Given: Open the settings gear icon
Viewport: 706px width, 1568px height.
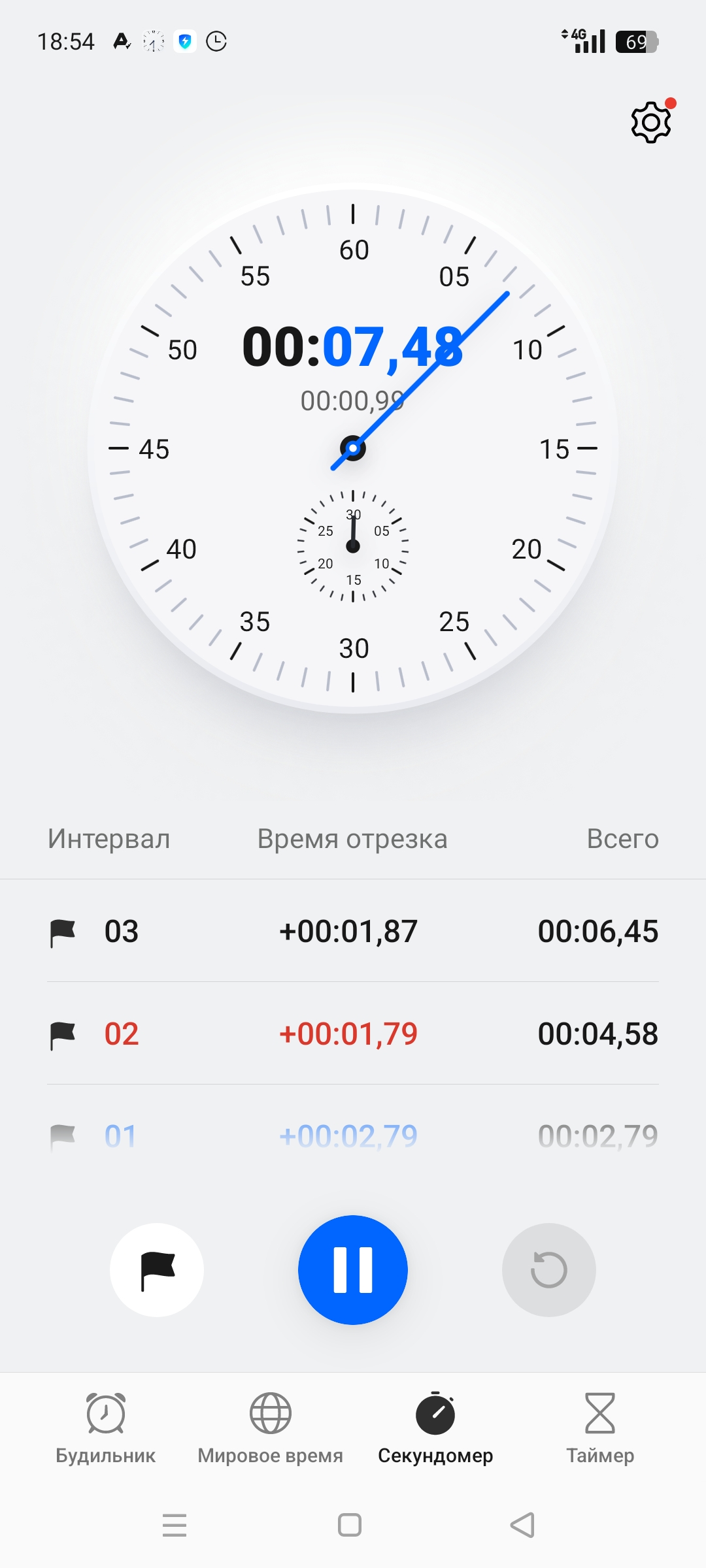Looking at the screenshot, I should (x=651, y=122).
